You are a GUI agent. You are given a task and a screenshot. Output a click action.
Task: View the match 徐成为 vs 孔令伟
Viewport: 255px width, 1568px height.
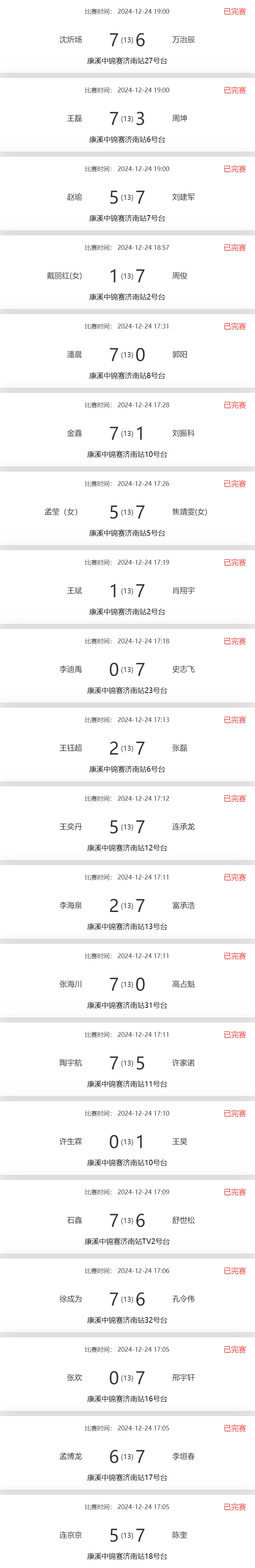[127, 1299]
